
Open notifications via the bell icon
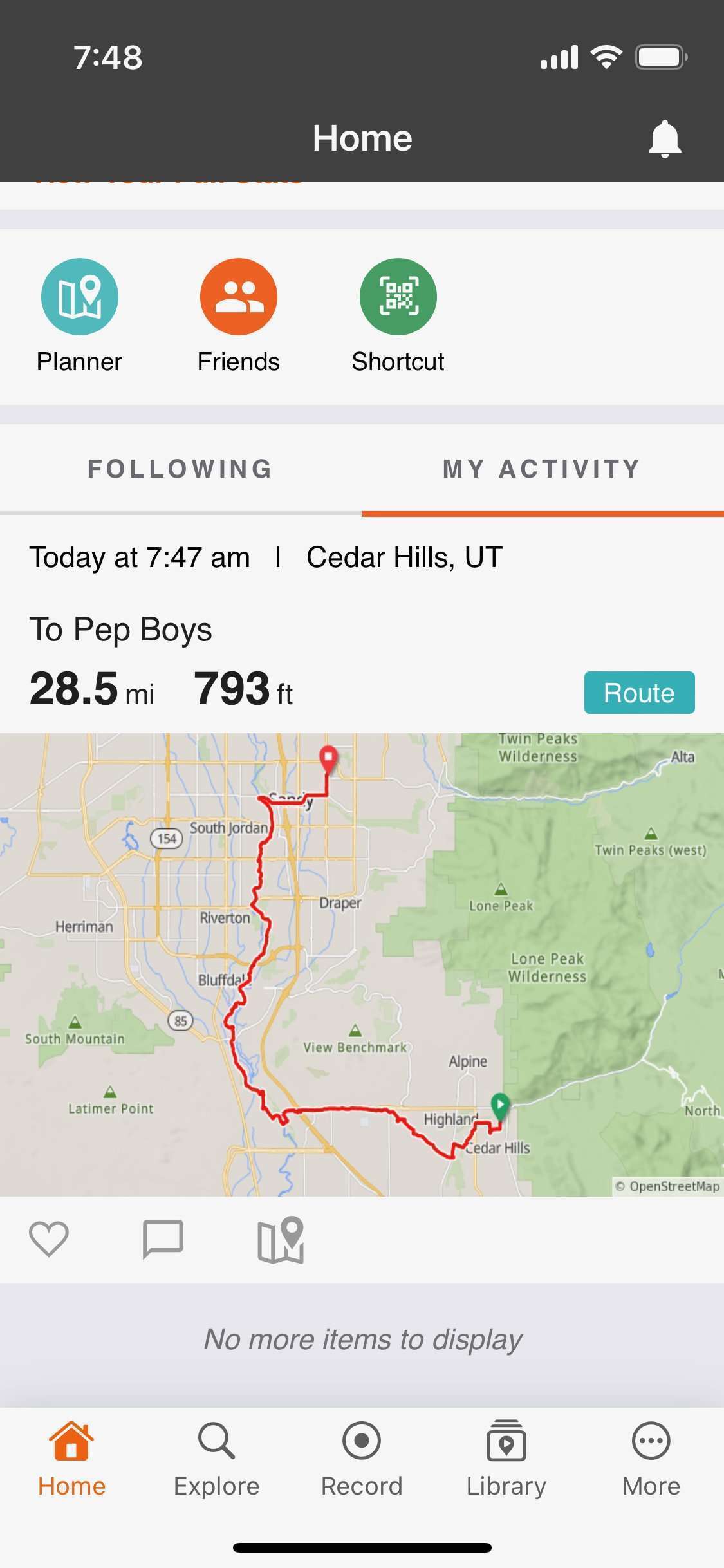(x=664, y=138)
